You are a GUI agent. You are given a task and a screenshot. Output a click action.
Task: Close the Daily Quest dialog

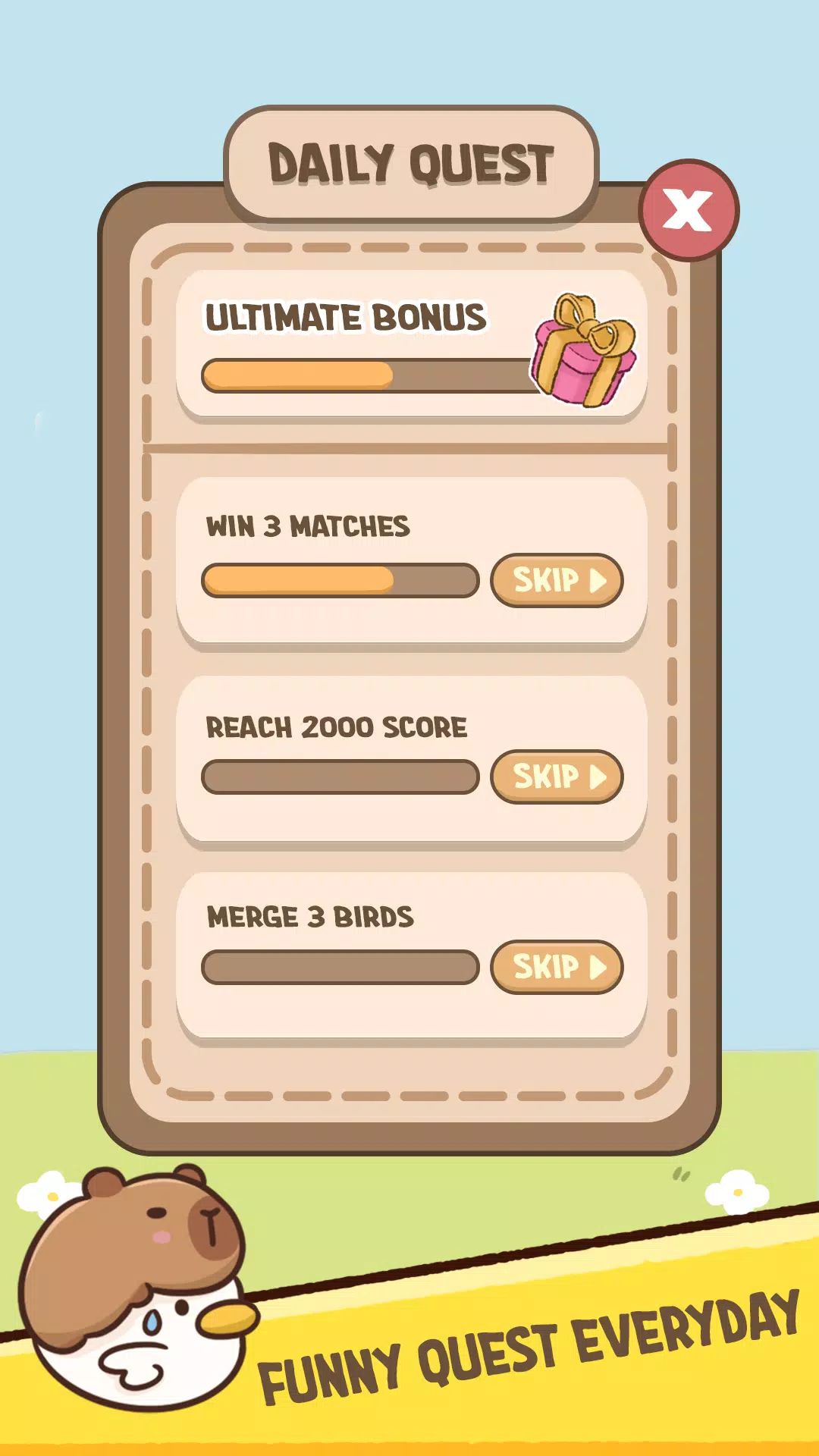point(689,210)
